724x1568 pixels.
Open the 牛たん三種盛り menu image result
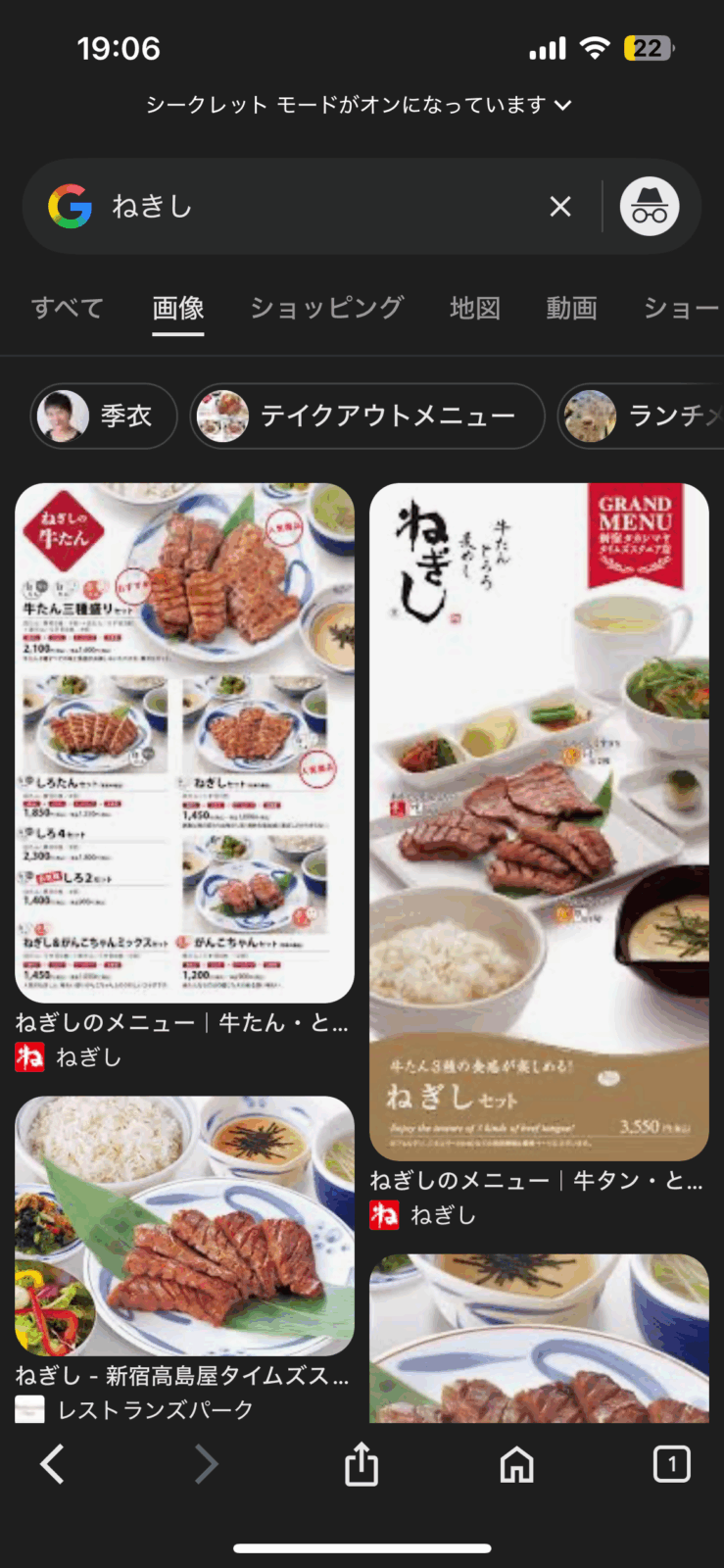click(184, 742)
